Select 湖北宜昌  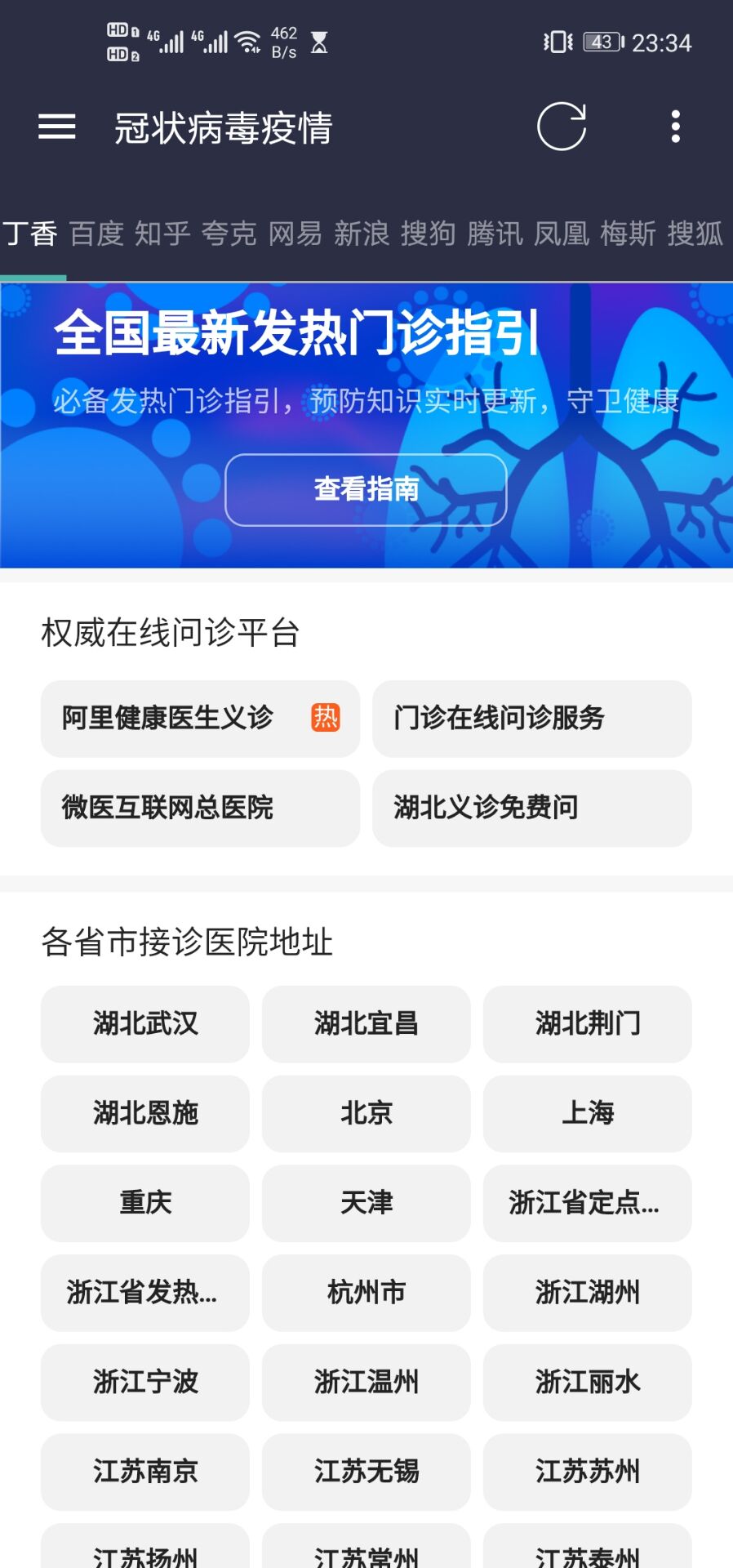pyautogui.click(x=366, y=1024)
